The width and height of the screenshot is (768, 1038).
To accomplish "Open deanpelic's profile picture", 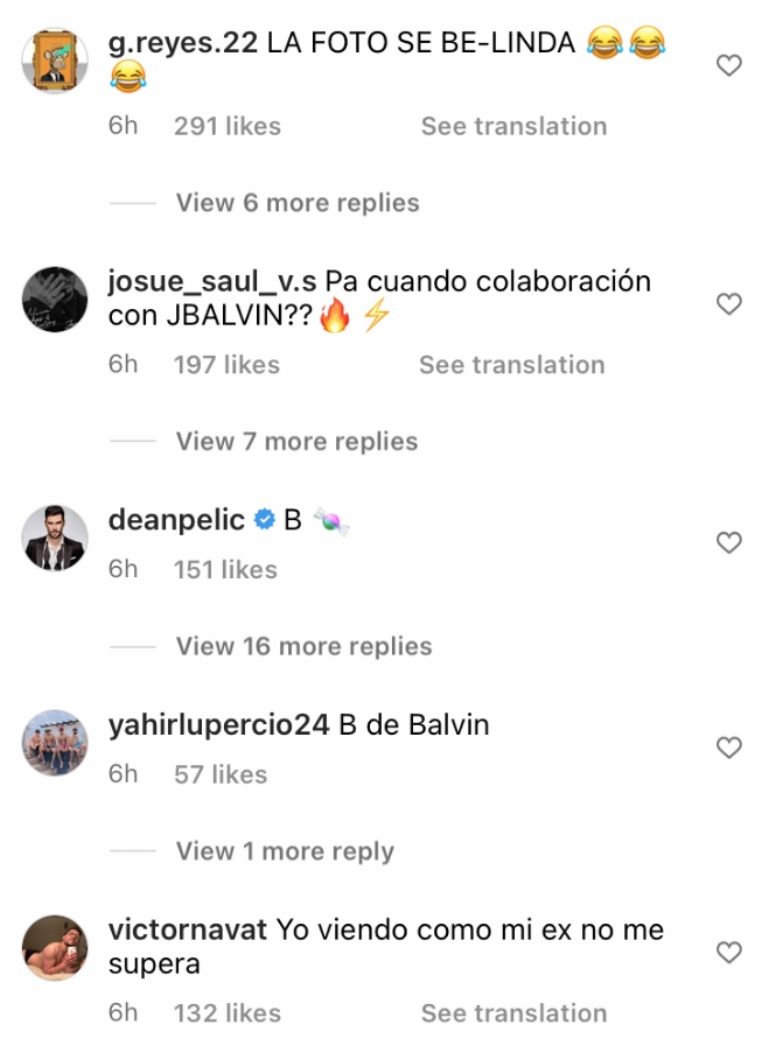I will (55, 538).
